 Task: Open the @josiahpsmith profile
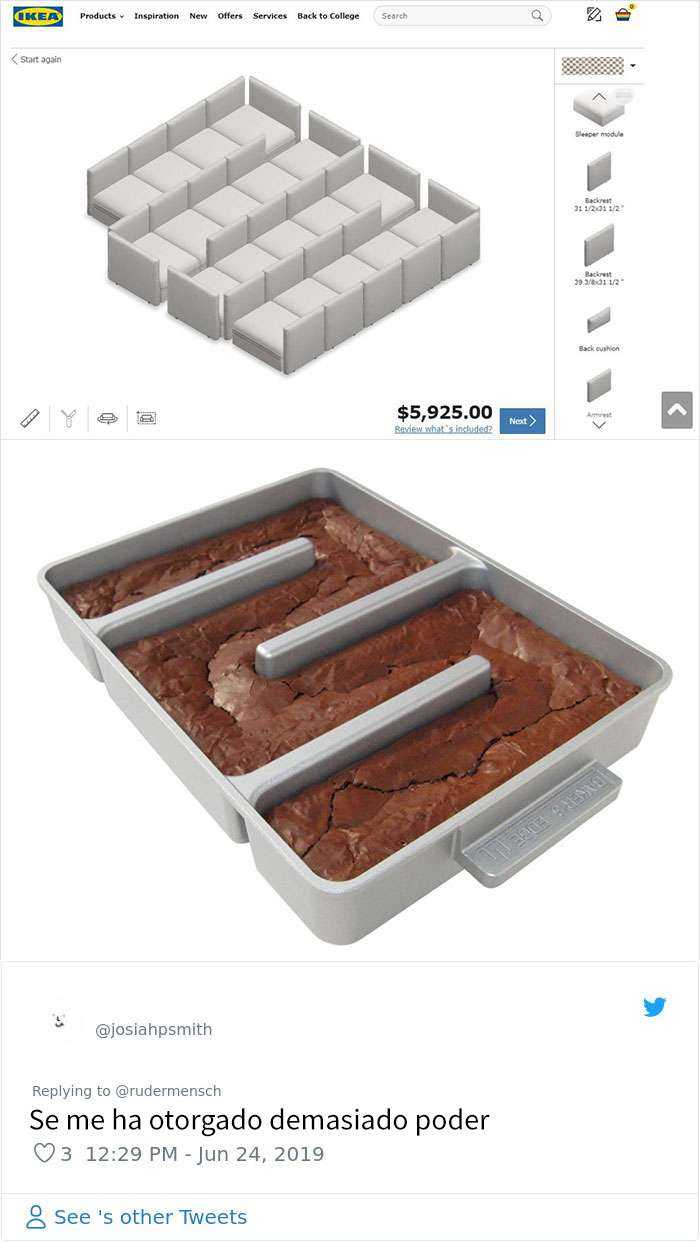[x=153, y=1029]
